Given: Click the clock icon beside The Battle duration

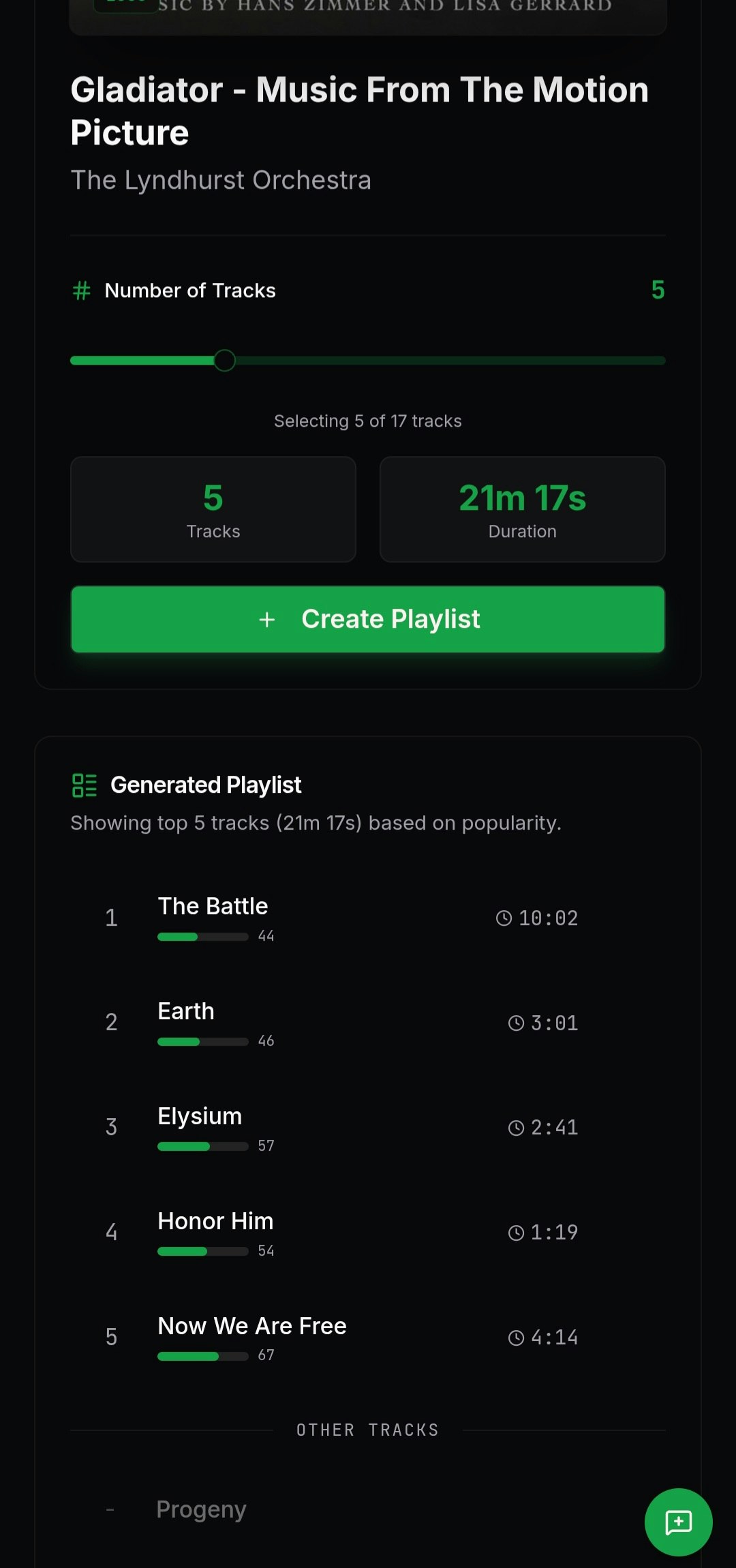Looking at the screenshot, I should click(x=504, y=918).
